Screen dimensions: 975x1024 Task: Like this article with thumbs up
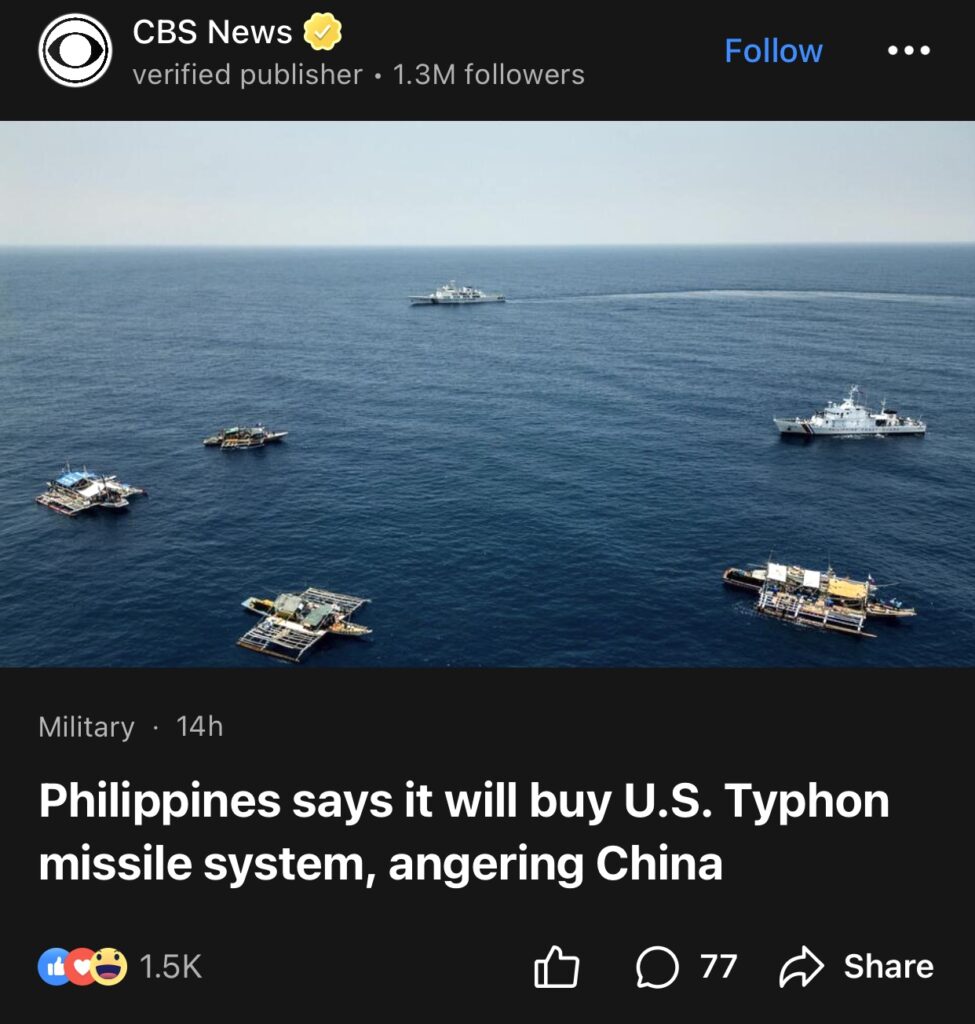[x=557, y=967]
